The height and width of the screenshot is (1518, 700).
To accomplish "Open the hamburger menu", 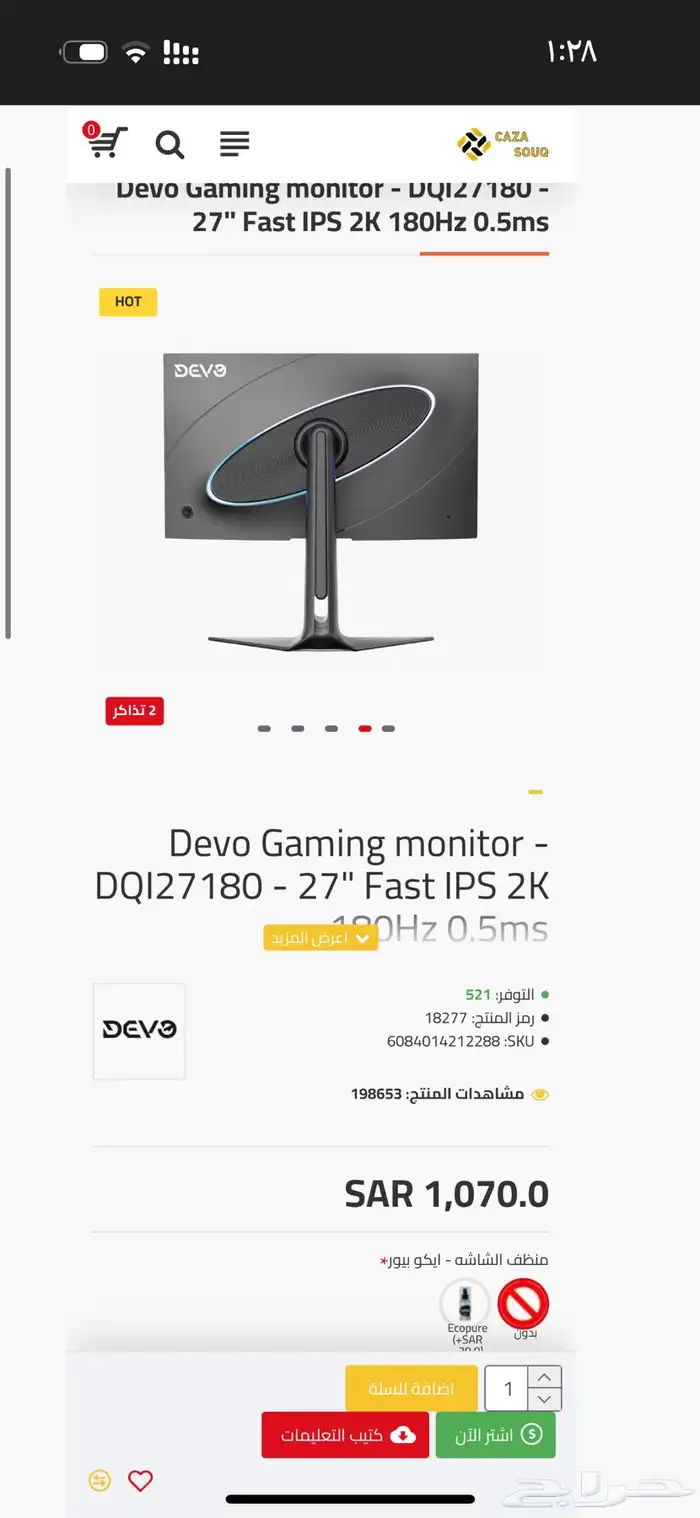I will 234,144.
